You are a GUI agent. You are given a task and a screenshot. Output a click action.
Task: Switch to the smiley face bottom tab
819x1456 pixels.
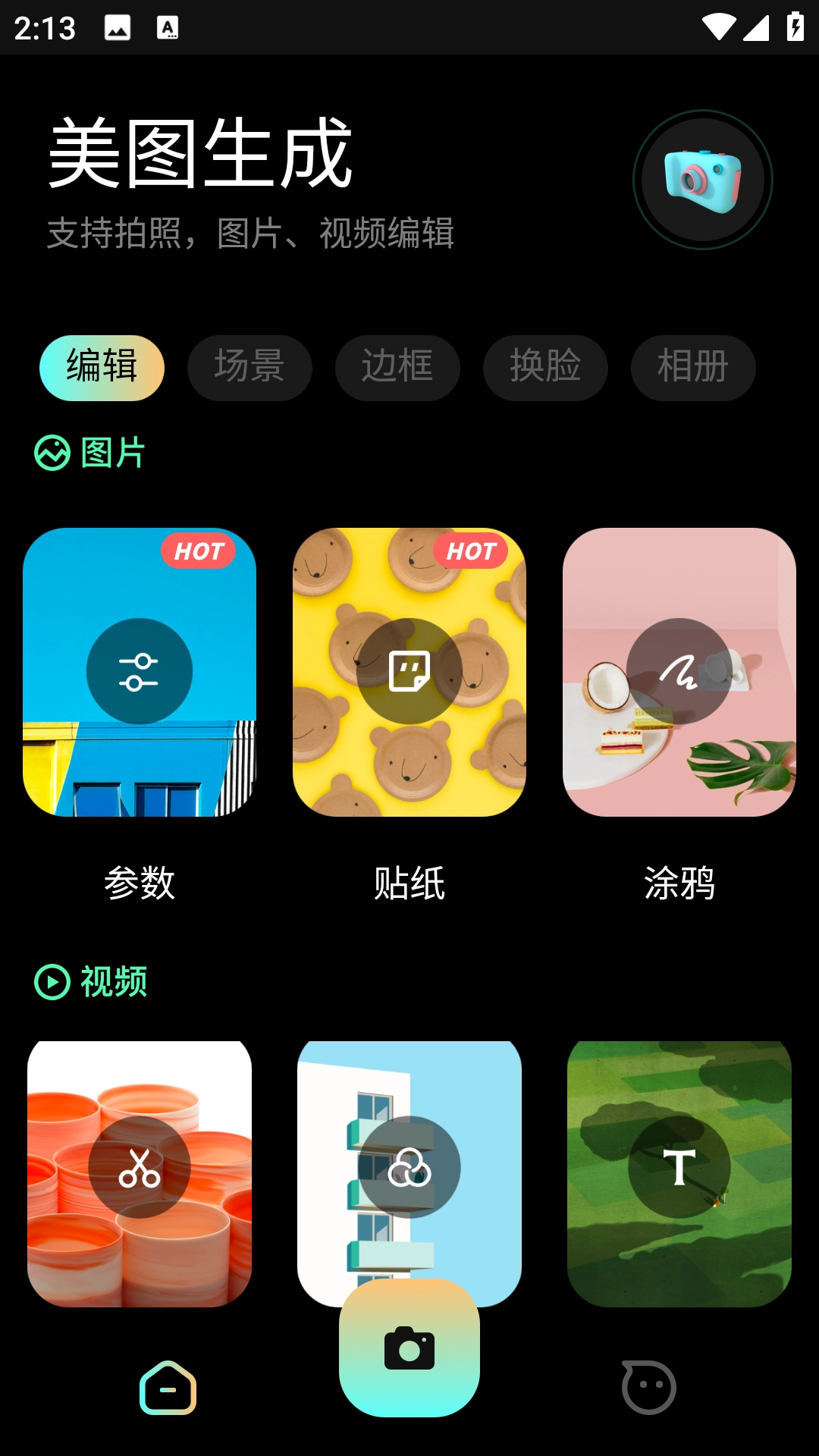[x=648, y=1388]
